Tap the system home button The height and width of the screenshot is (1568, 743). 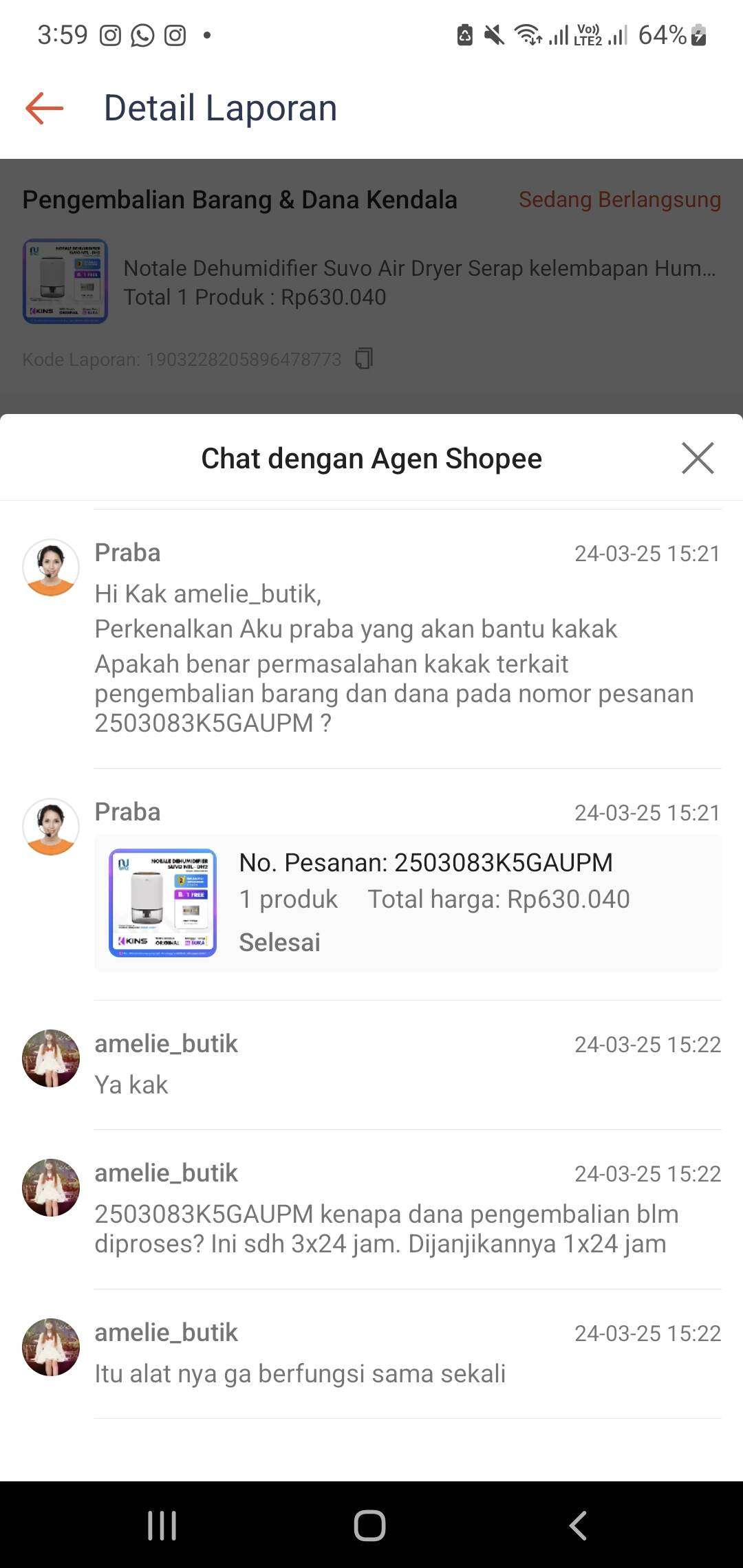370,1525
